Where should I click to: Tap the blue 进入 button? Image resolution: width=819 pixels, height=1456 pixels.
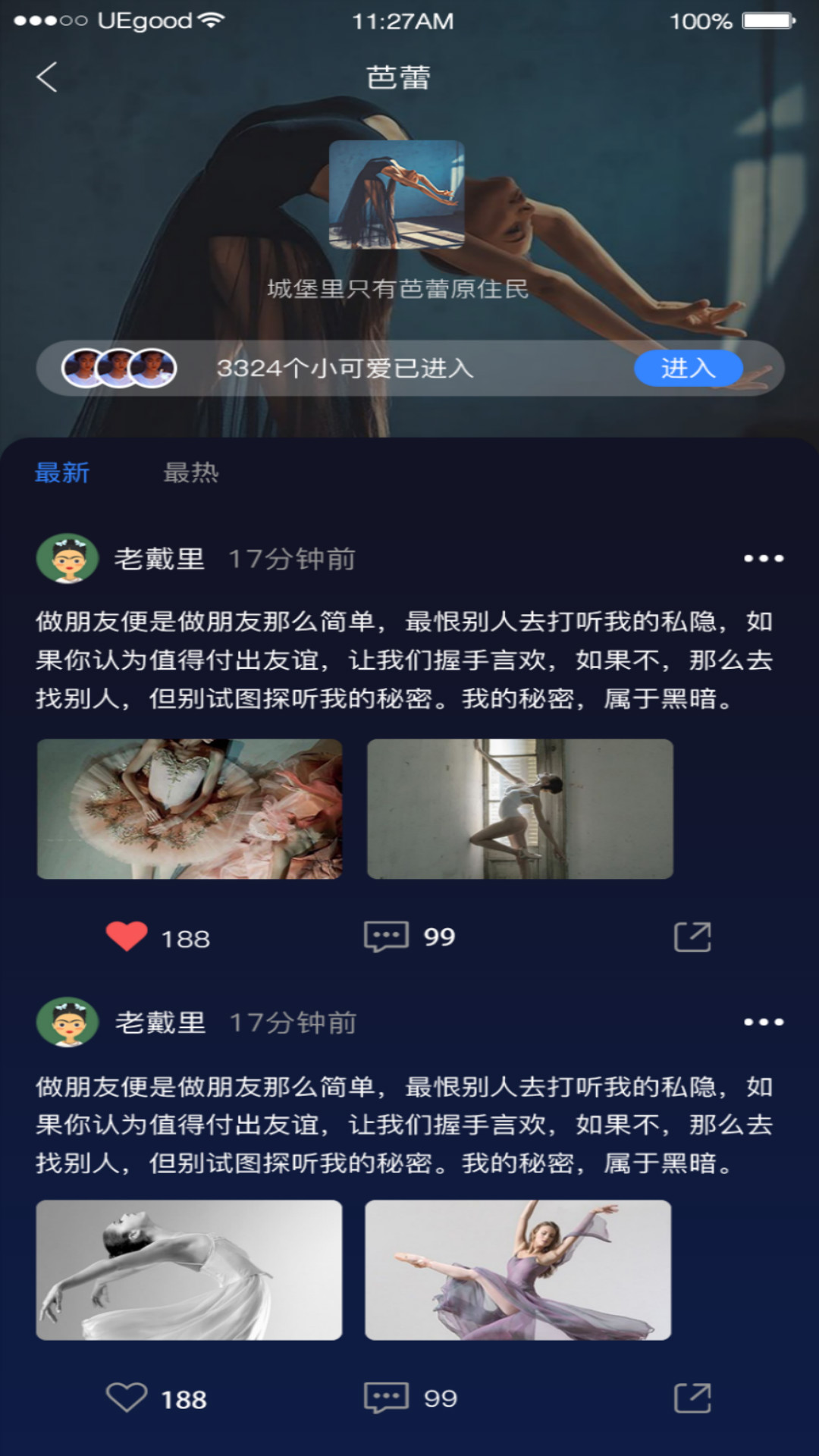click(688, 369)
